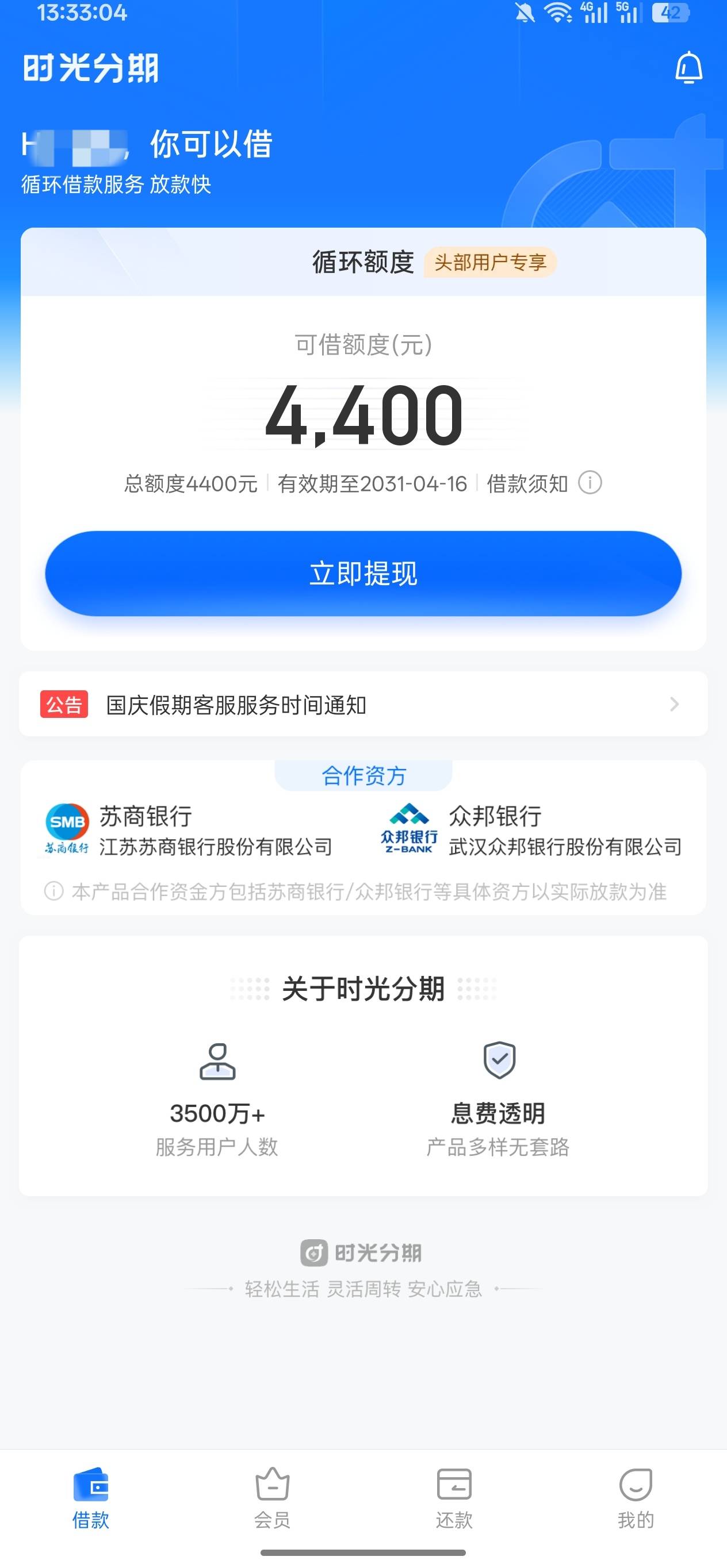Viewport: 727px width, 1568px height.
Task: Switch to the 还款 tab
Action: (454, 1498)
